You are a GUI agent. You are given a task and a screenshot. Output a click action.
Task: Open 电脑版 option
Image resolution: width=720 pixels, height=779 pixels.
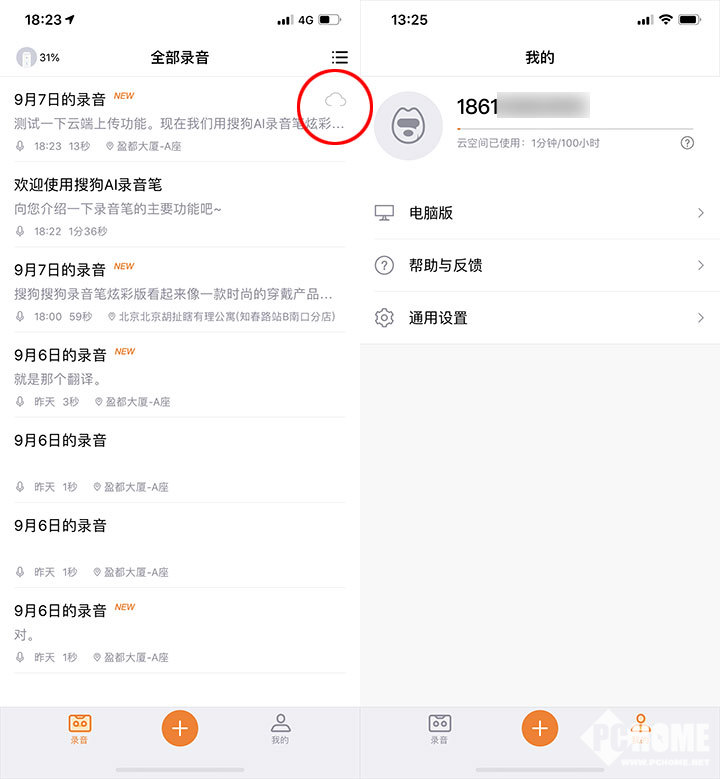(x=540, y=213)
